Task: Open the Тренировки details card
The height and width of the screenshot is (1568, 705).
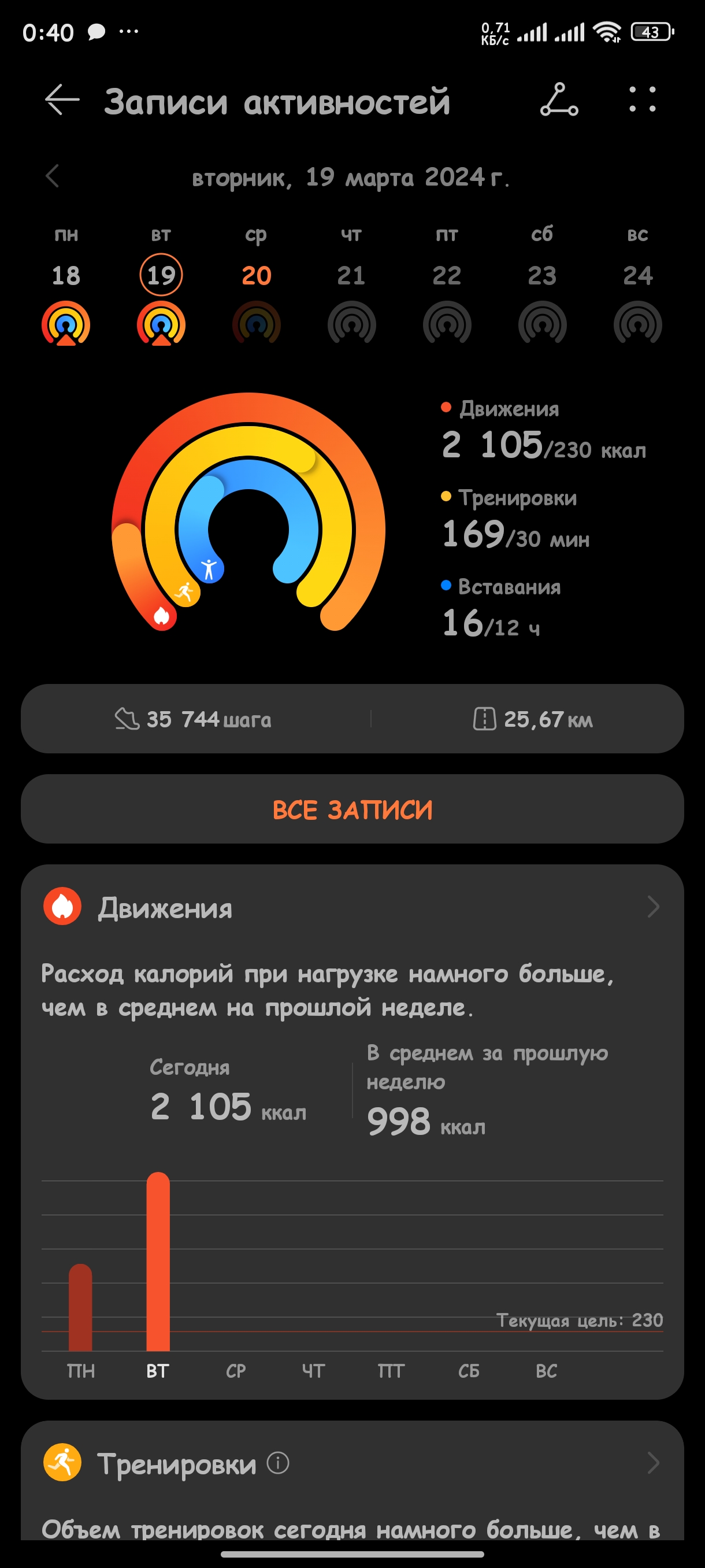Action: pos(652,1463)
